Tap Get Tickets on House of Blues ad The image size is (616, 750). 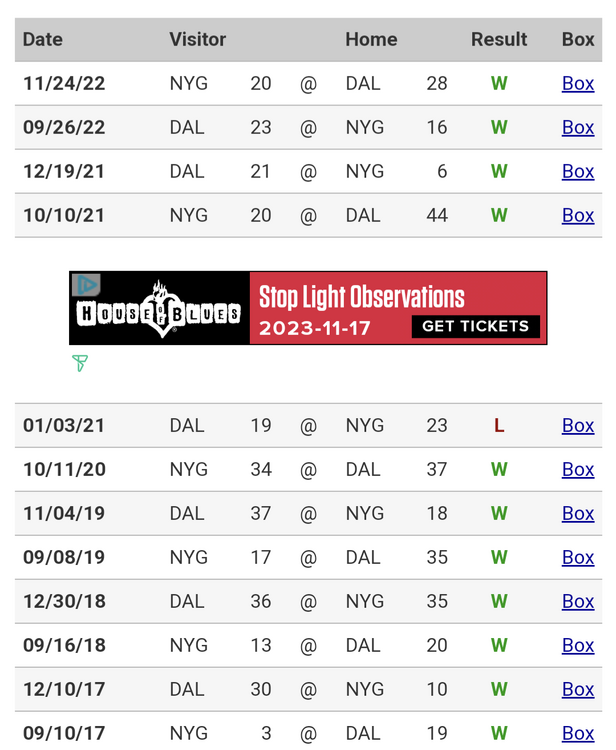[475, 326]
